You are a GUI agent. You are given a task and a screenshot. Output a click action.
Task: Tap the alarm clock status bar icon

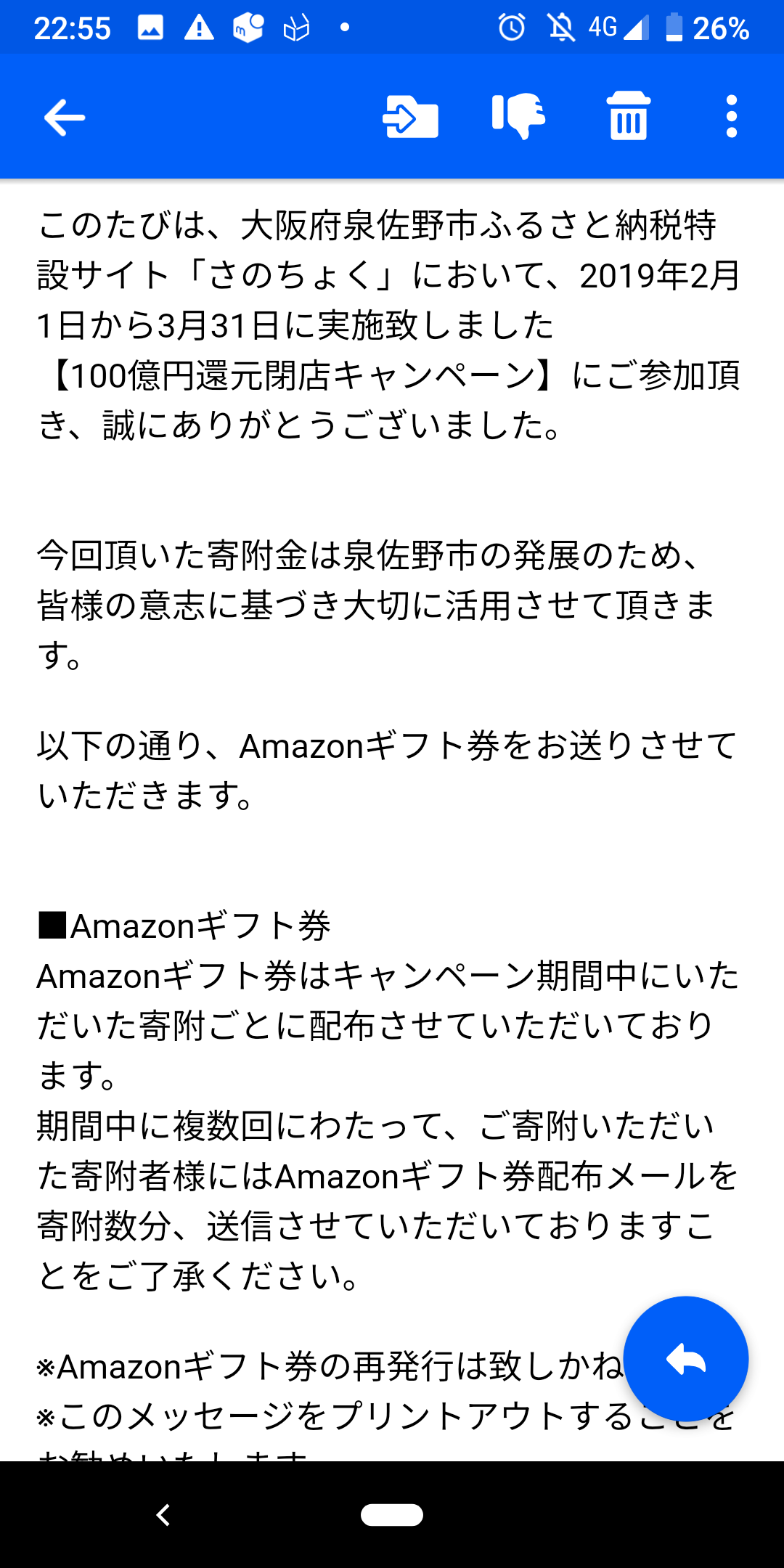(x=511, y=28)
